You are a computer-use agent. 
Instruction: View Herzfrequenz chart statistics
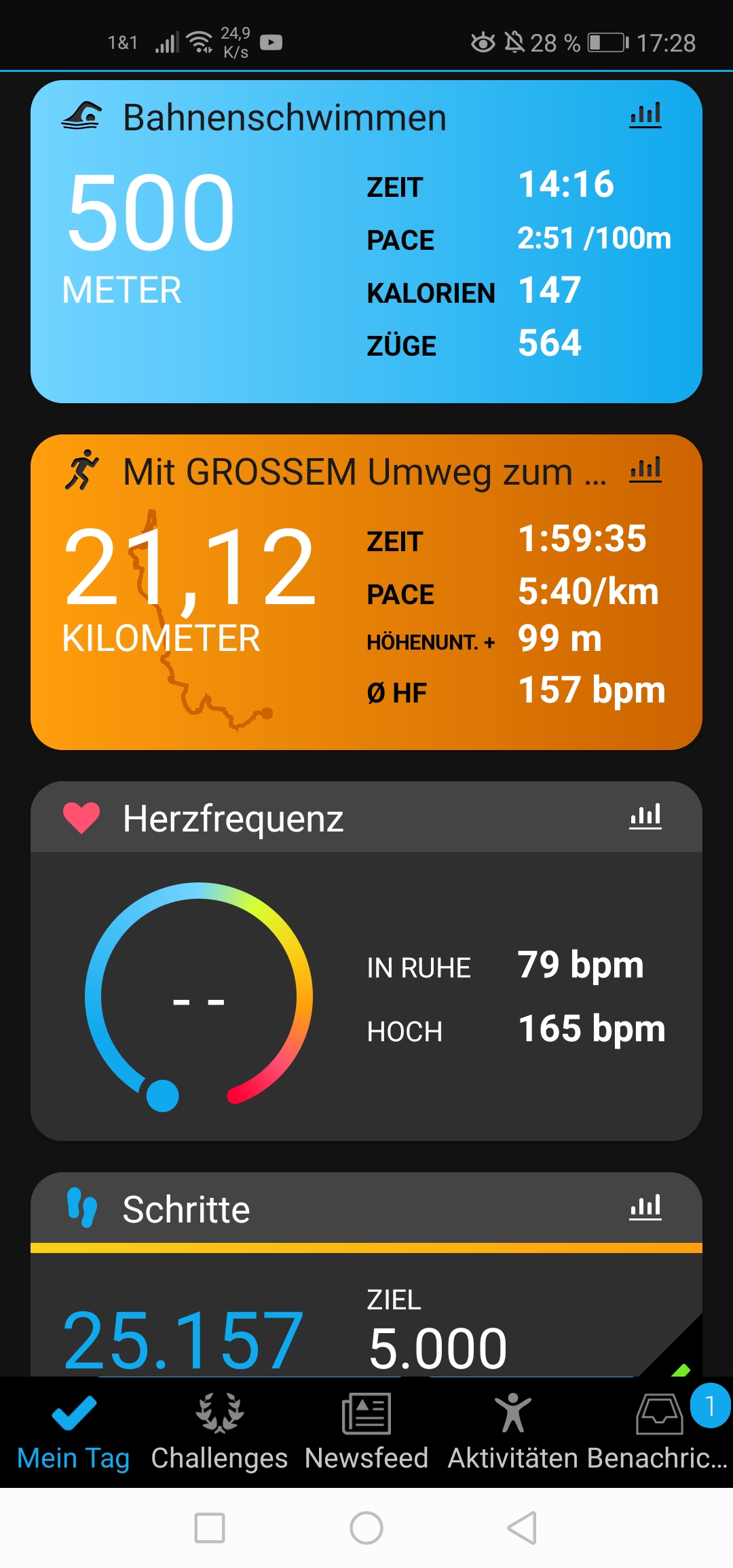pyautogui.click(x=645, y=817)
